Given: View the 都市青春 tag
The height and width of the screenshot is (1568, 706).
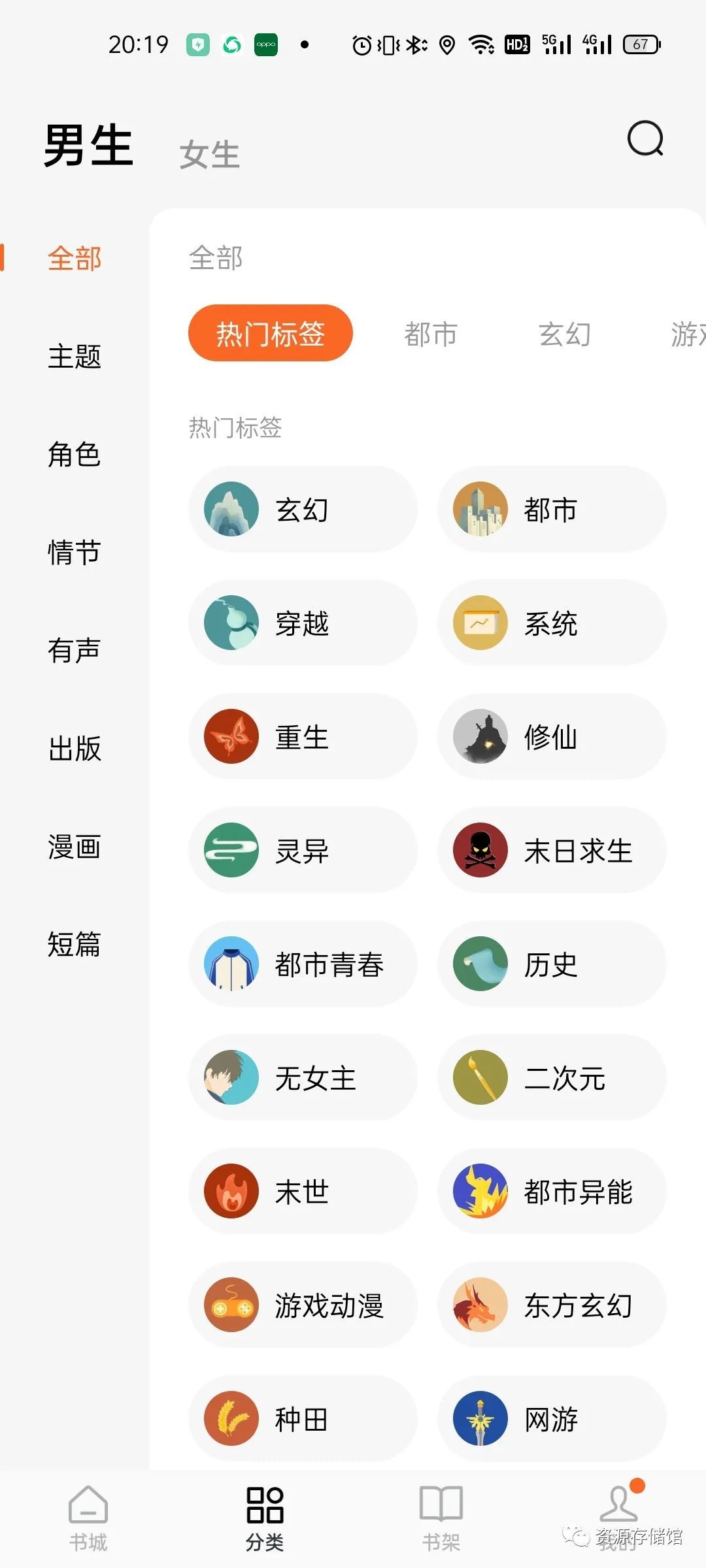Looking at the screenshot, I should [303, 964].
